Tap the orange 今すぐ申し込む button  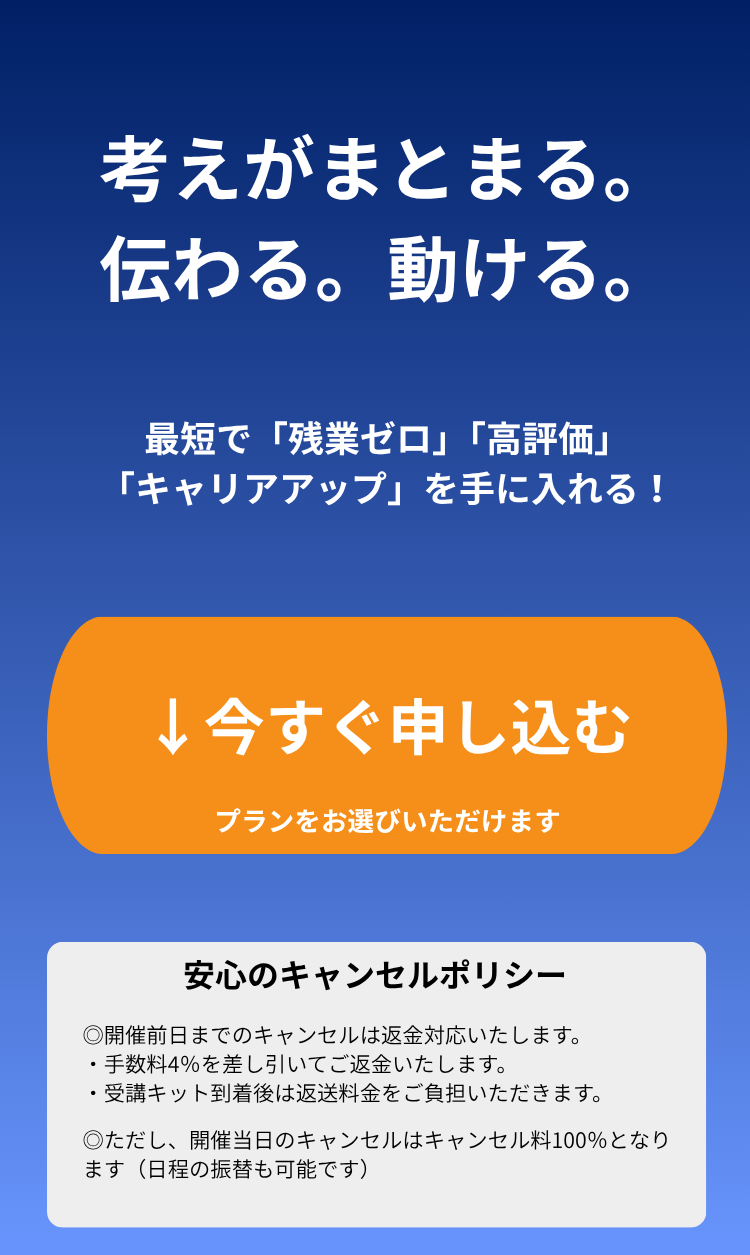pyautogui.click(x=387, y=735)
